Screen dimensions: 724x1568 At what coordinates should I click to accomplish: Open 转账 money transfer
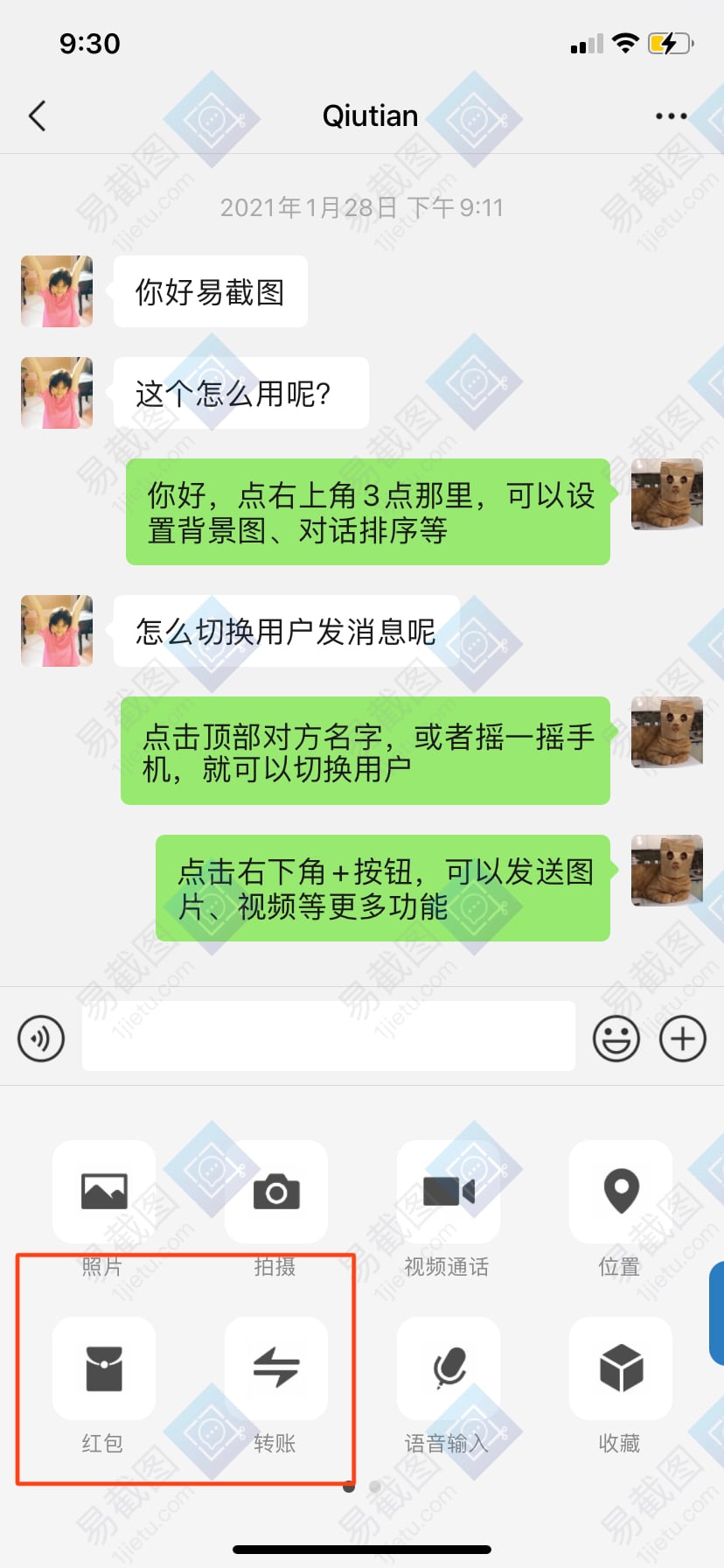[x=276, y=1368]
